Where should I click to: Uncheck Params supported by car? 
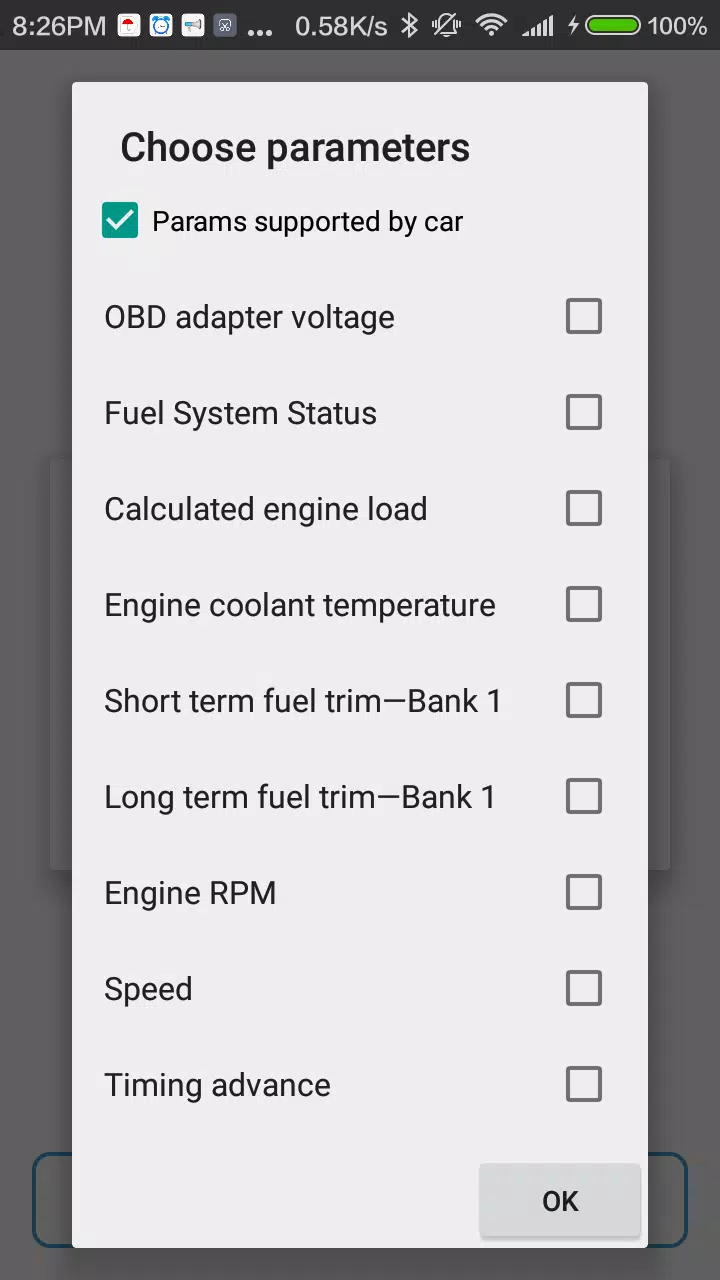(x=120, y=221)
